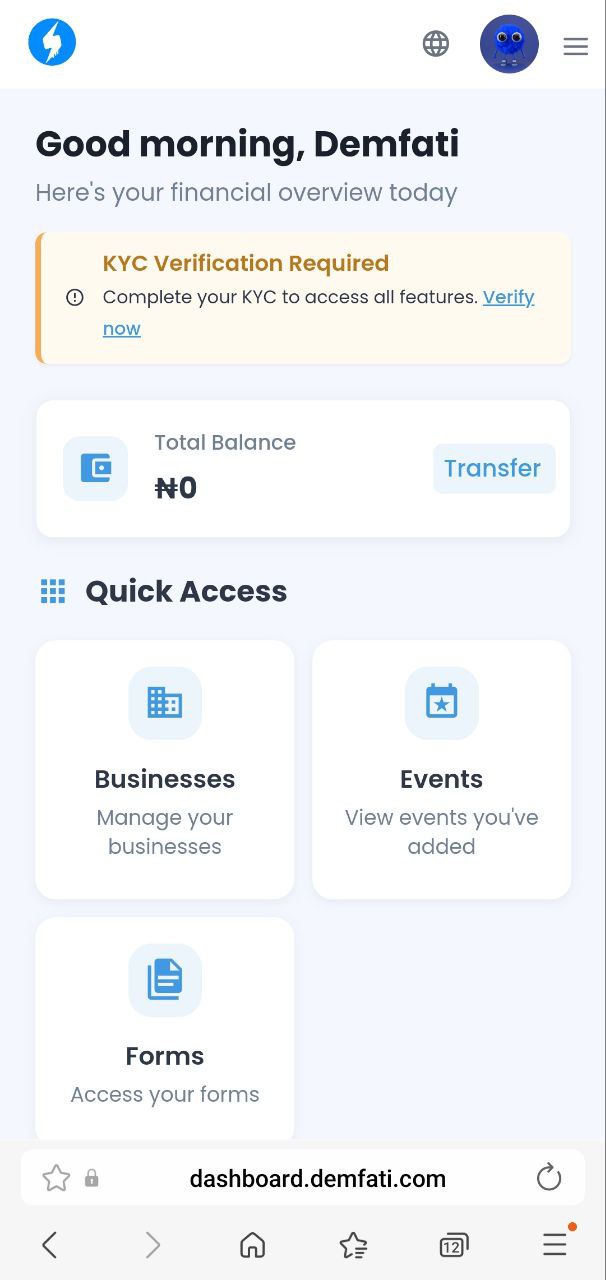The image size is (606, 1280).
Task: Open the Businesses card
Action: point(165,770)
